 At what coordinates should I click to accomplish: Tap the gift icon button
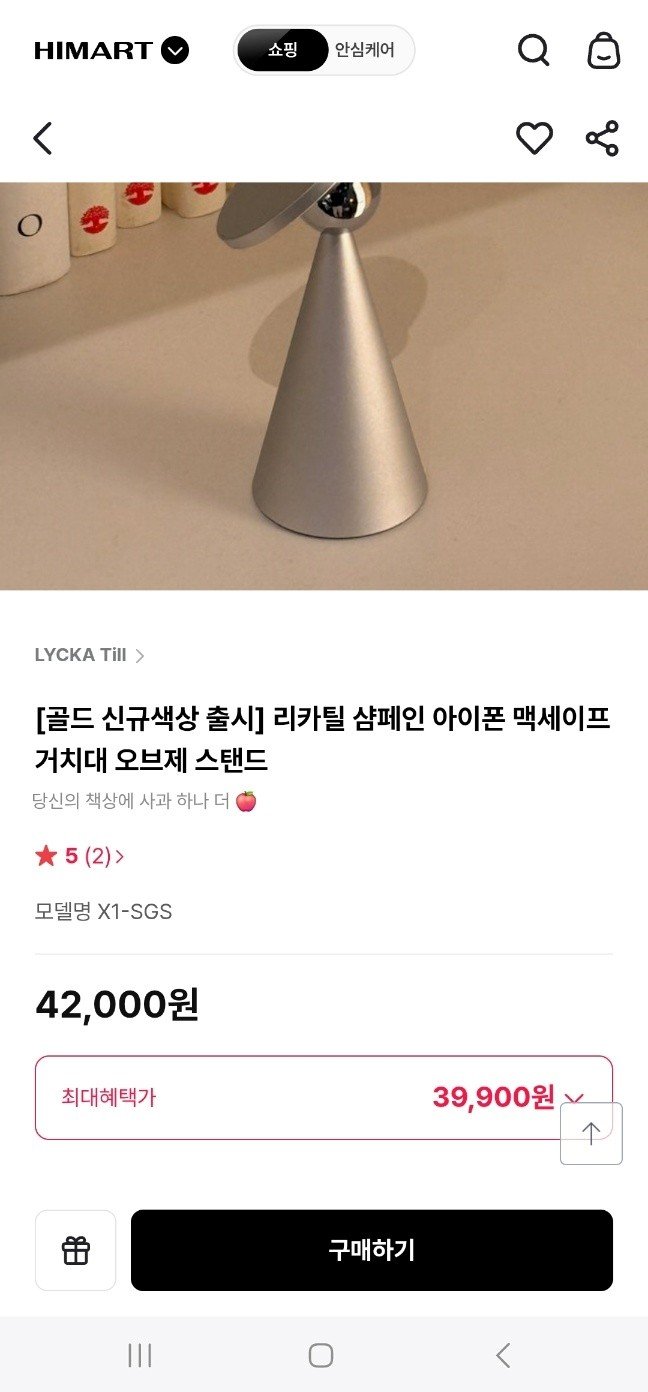pos(76,1250)
